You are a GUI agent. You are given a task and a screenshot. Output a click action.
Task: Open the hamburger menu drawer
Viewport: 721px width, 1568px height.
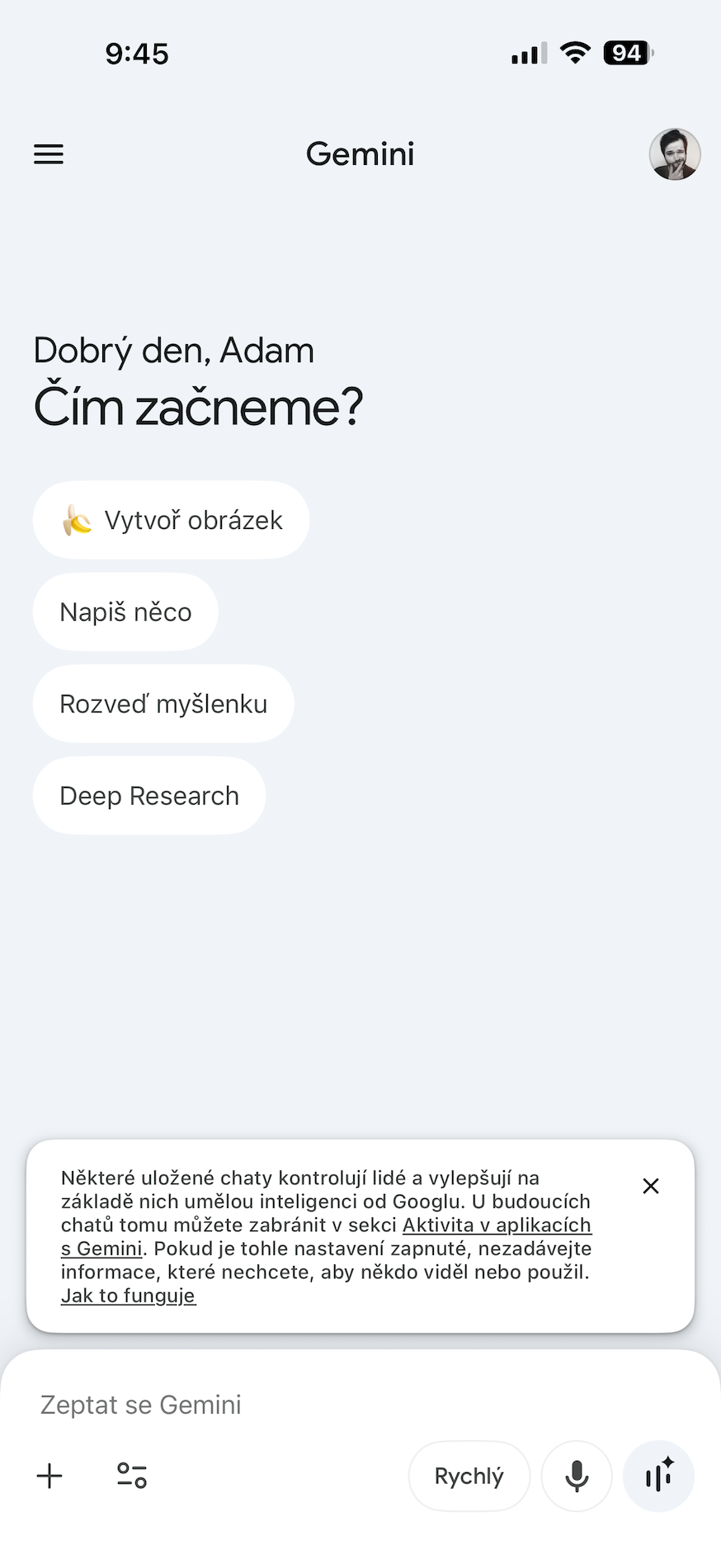[49, 154]
